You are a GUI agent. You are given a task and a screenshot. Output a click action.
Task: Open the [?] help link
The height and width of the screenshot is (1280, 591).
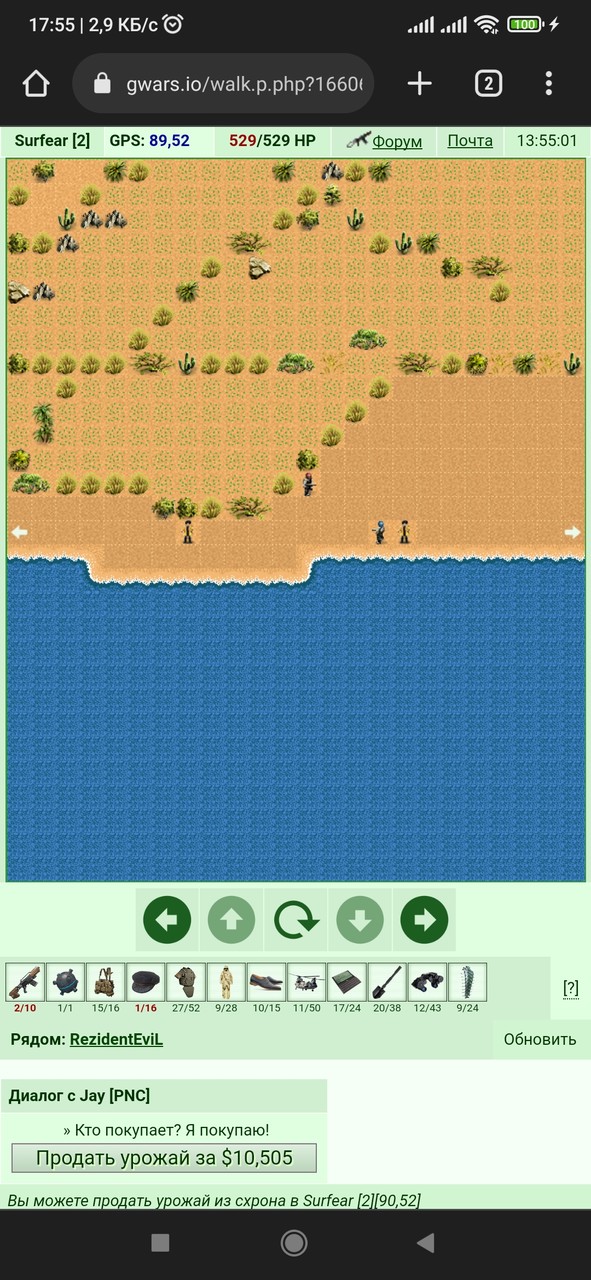tap(570, 988)
